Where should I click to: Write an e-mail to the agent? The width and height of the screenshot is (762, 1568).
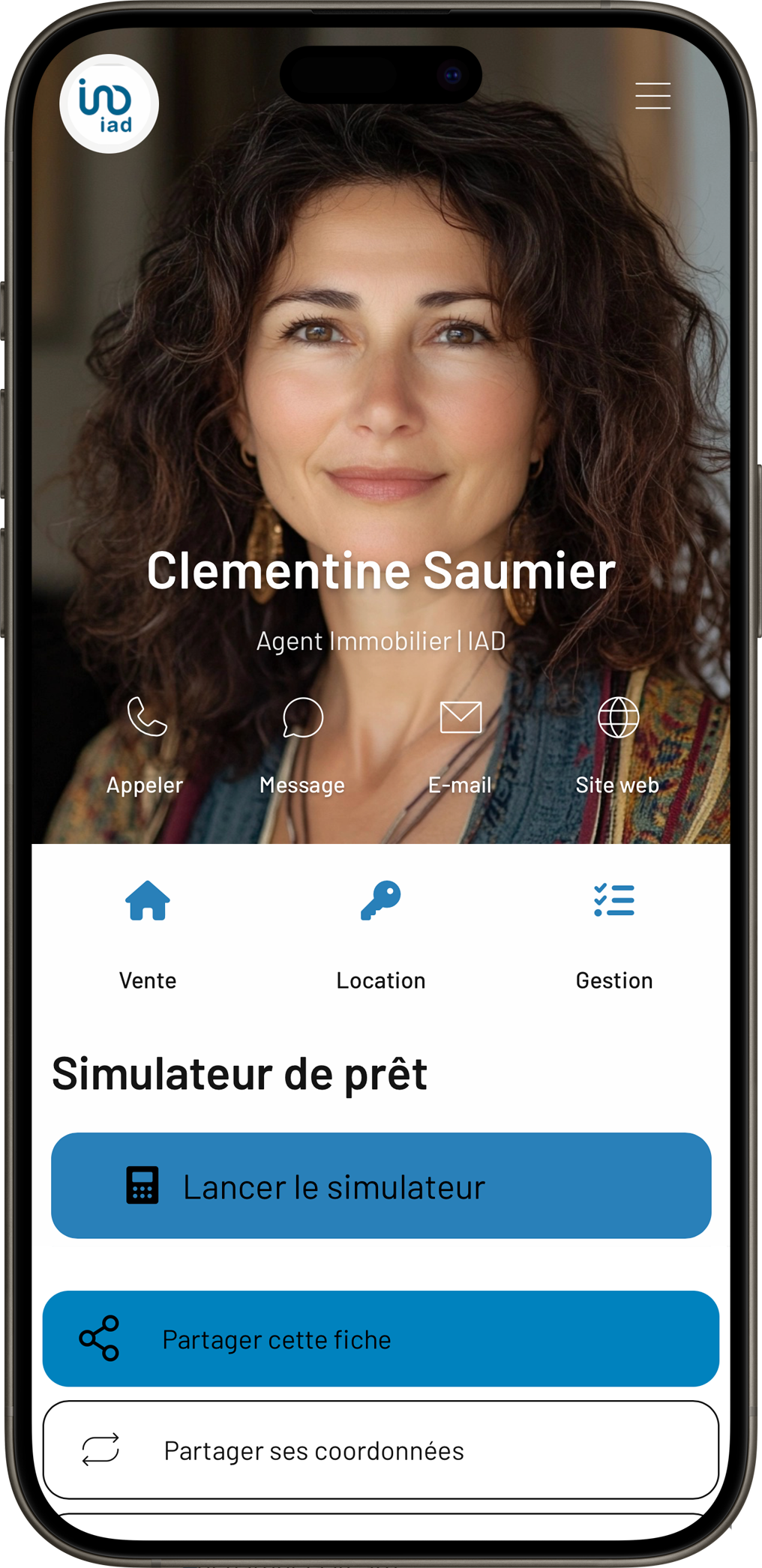pos(460,744)
